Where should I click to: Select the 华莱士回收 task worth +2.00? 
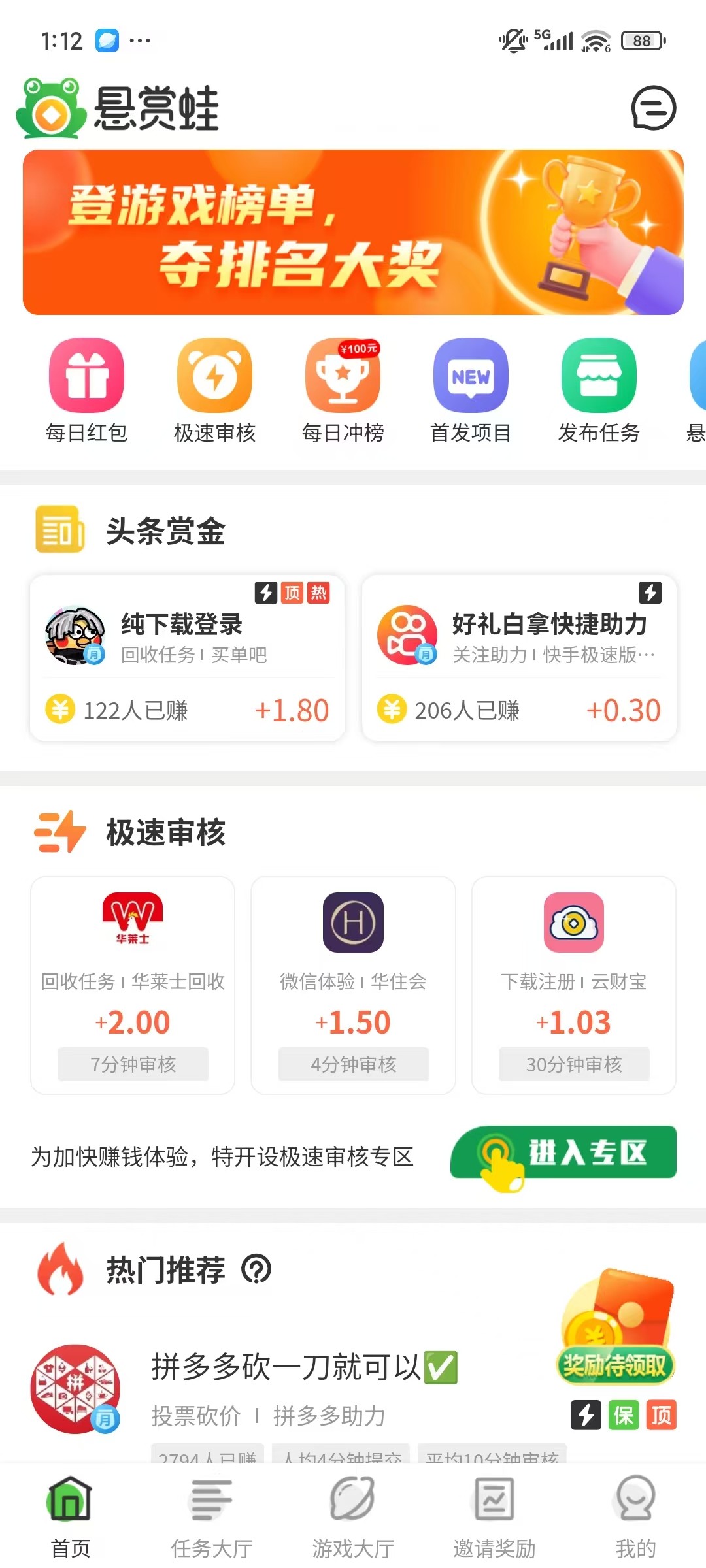[131, 980]
